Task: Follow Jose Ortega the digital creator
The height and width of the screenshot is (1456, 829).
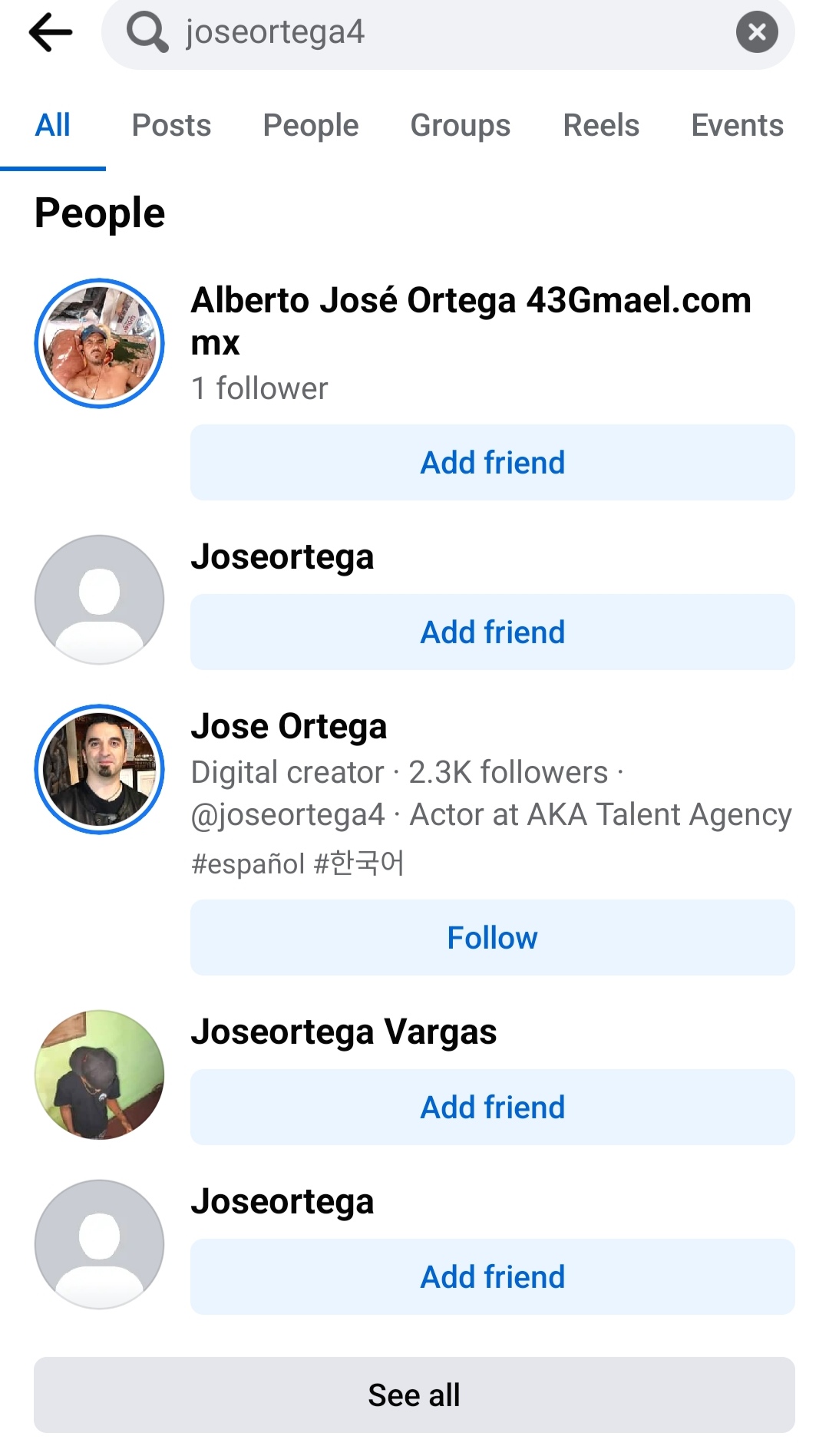Action: pos(493,938)
